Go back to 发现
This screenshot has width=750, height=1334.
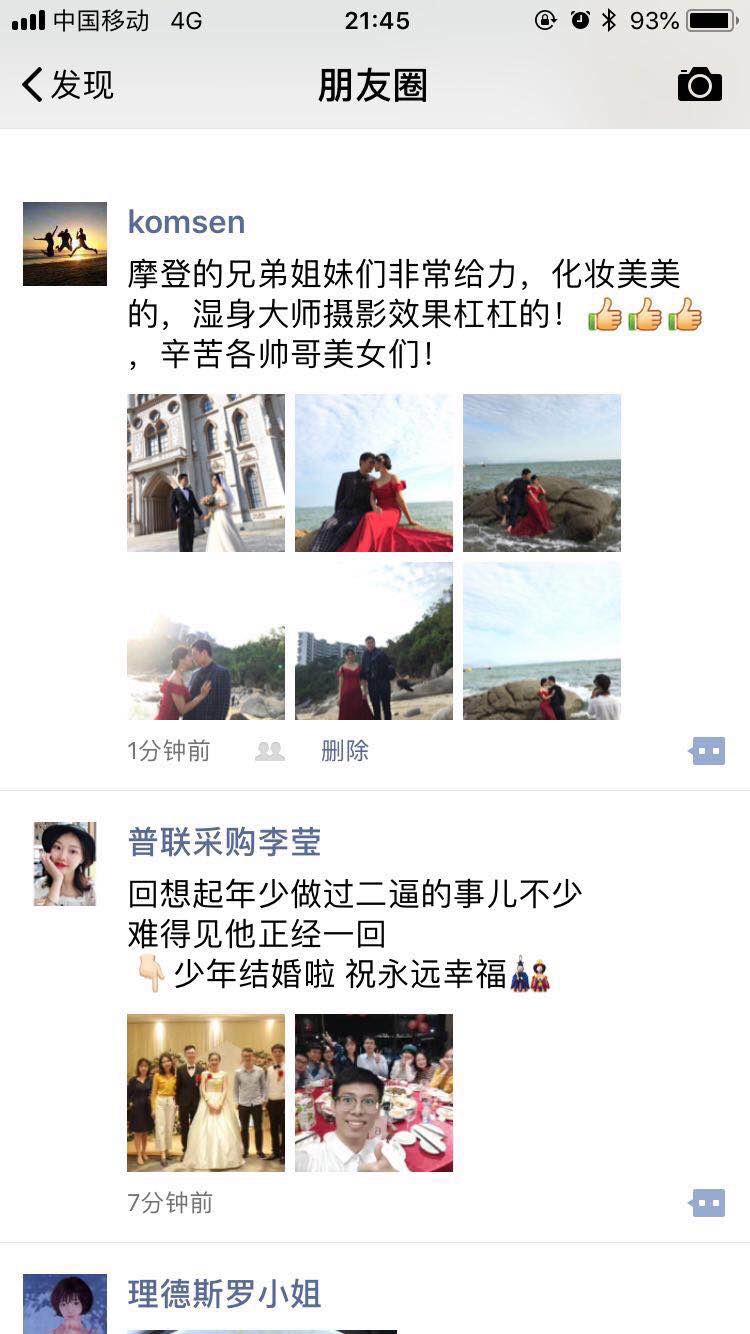tap(68, 85)
